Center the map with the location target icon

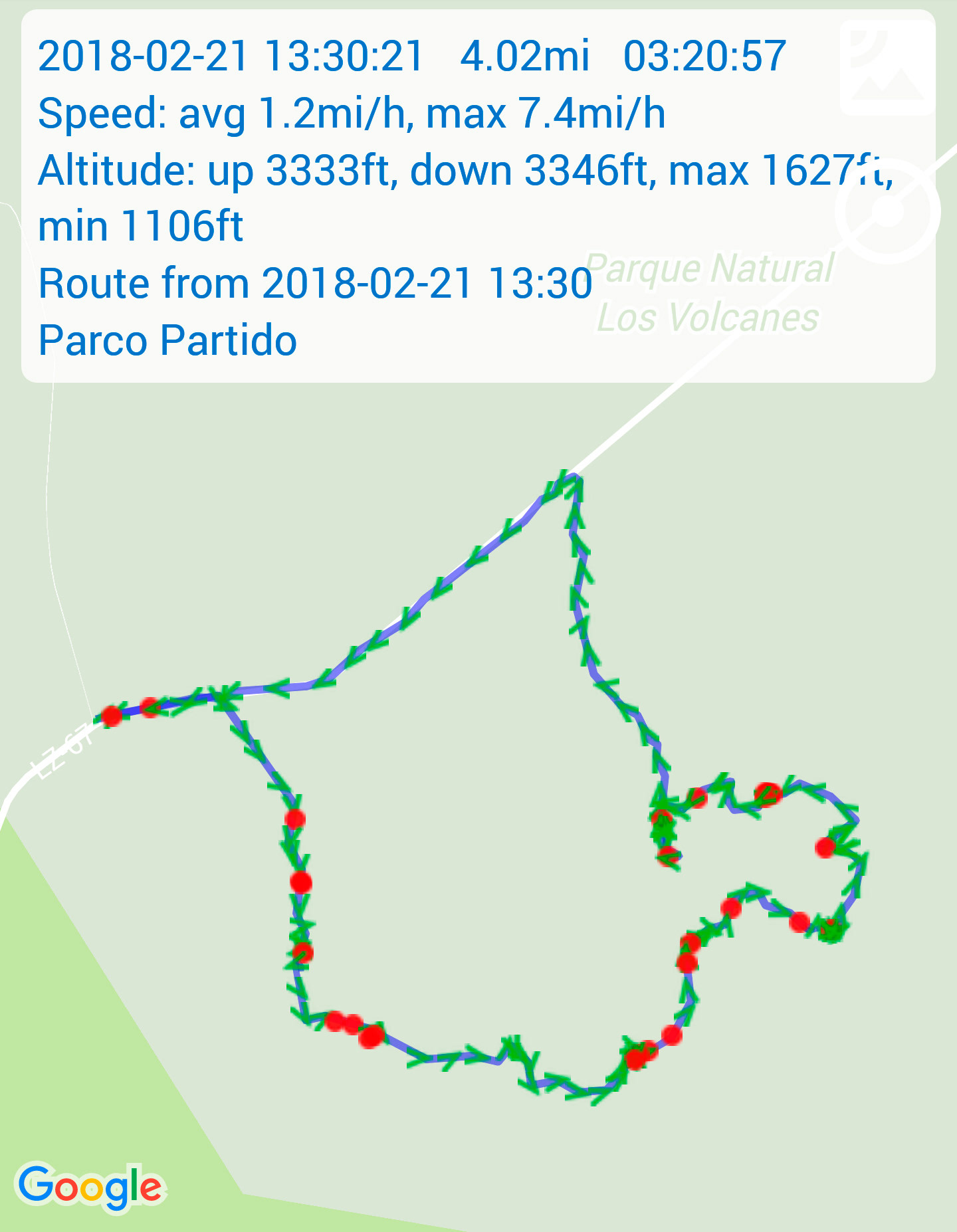tap(888, 211)
